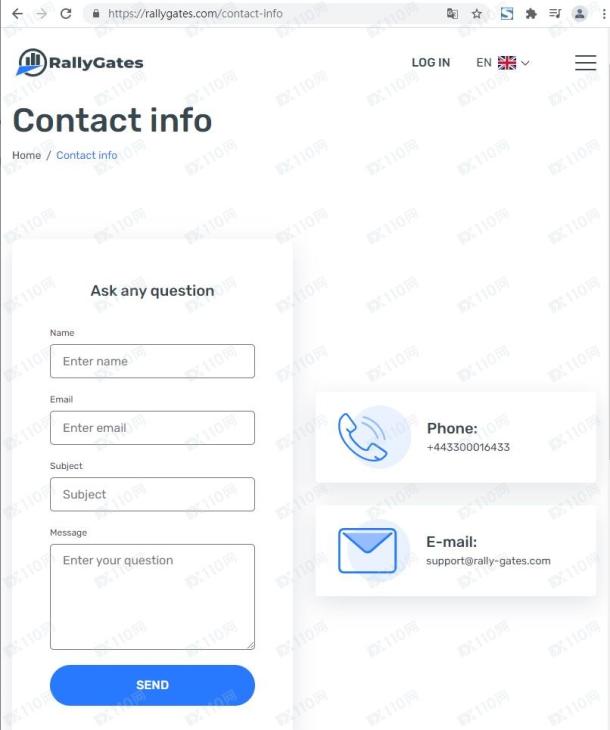Tap the browser address bar
This screenshot has height=730, width=610.
[x=250, y=14]
